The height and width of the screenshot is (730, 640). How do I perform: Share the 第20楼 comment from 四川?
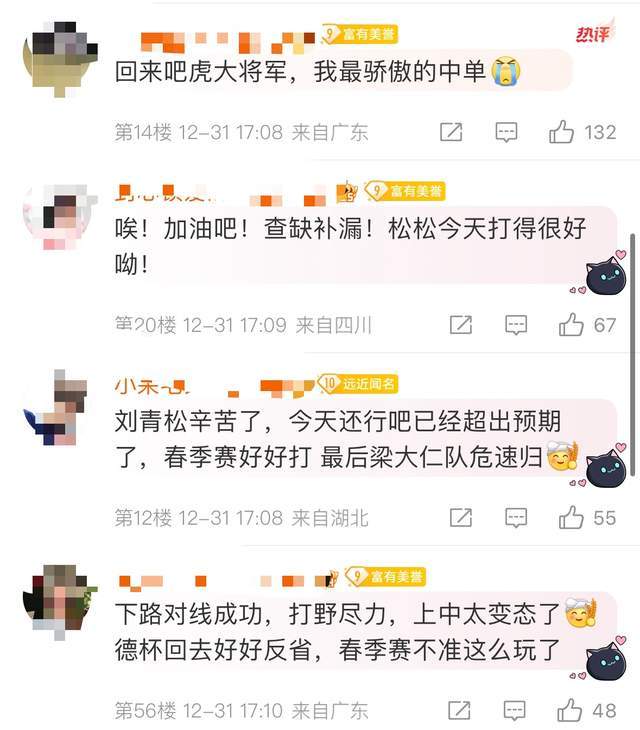461,324
